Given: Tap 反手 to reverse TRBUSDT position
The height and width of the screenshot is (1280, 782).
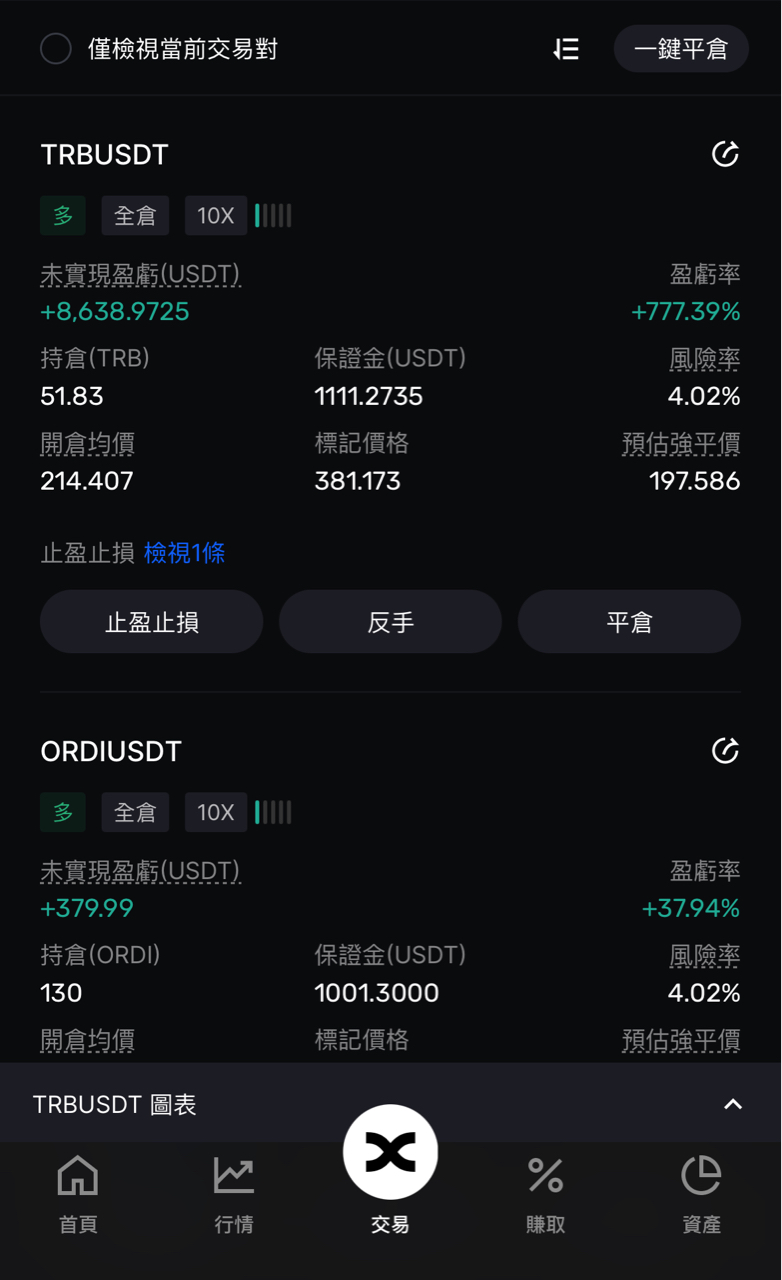Looking at the screenshot, I should pyautogui.click(x=390, y=622).
